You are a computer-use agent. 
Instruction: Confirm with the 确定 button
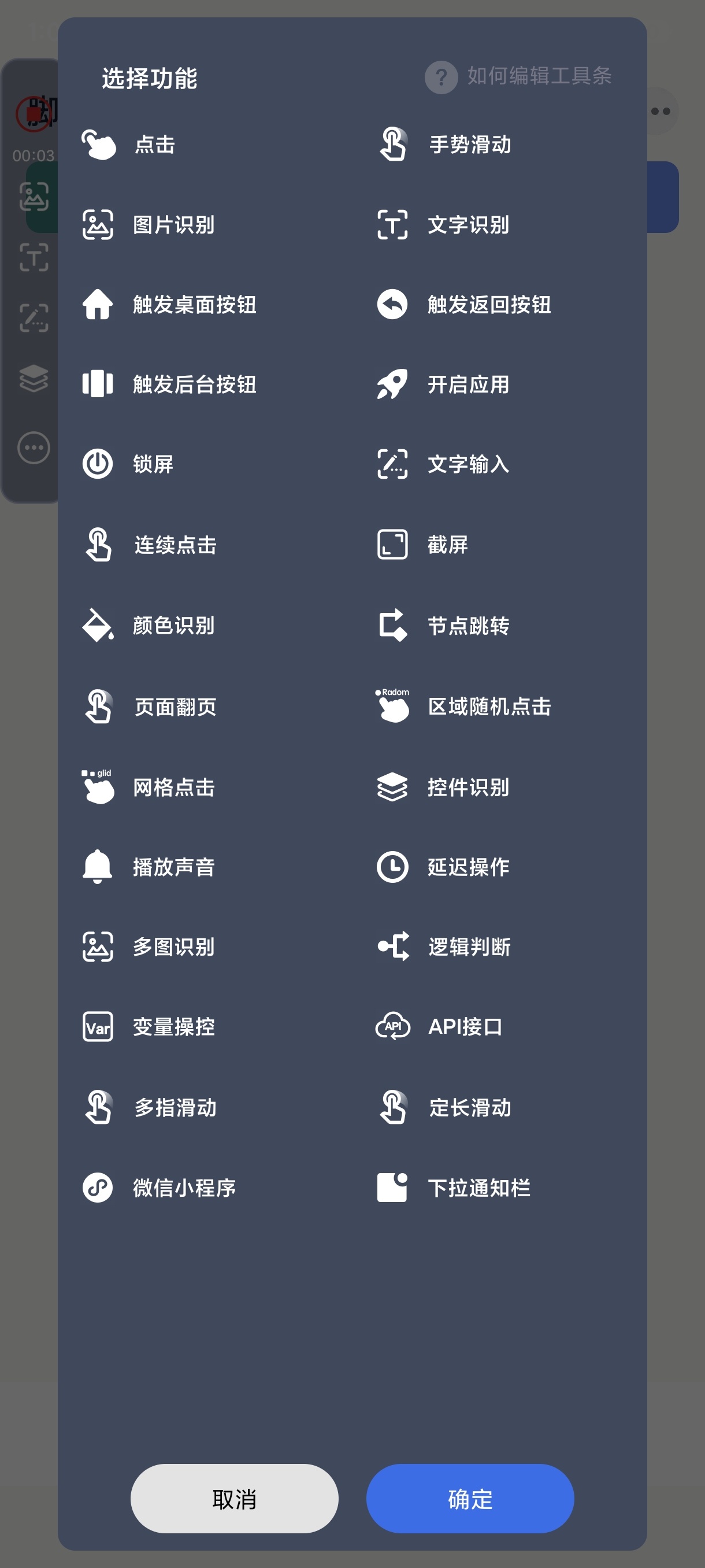click(470, 1498)
